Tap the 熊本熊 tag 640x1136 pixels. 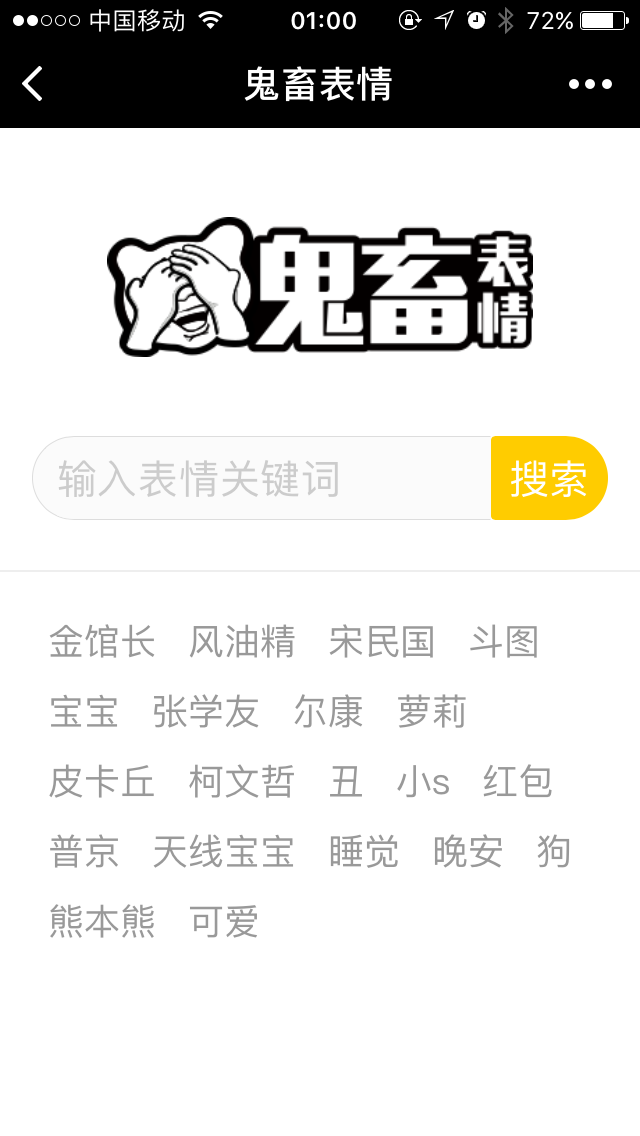click(102, 922)
